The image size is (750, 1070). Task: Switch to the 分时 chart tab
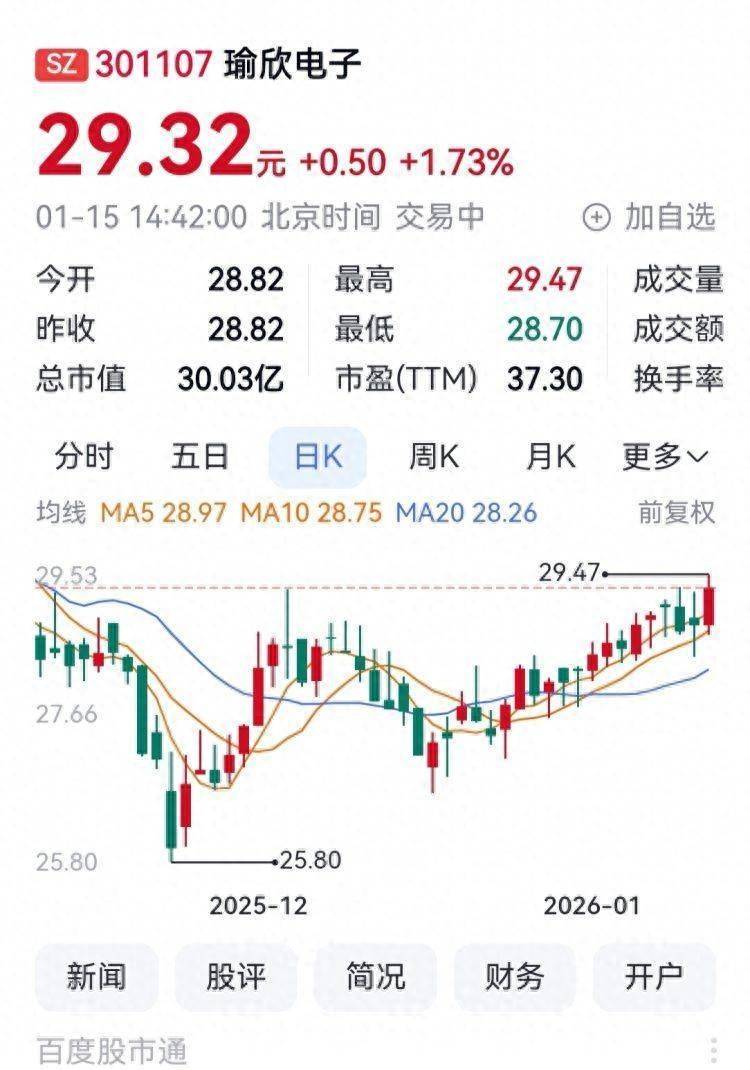(x=84, y=457)
